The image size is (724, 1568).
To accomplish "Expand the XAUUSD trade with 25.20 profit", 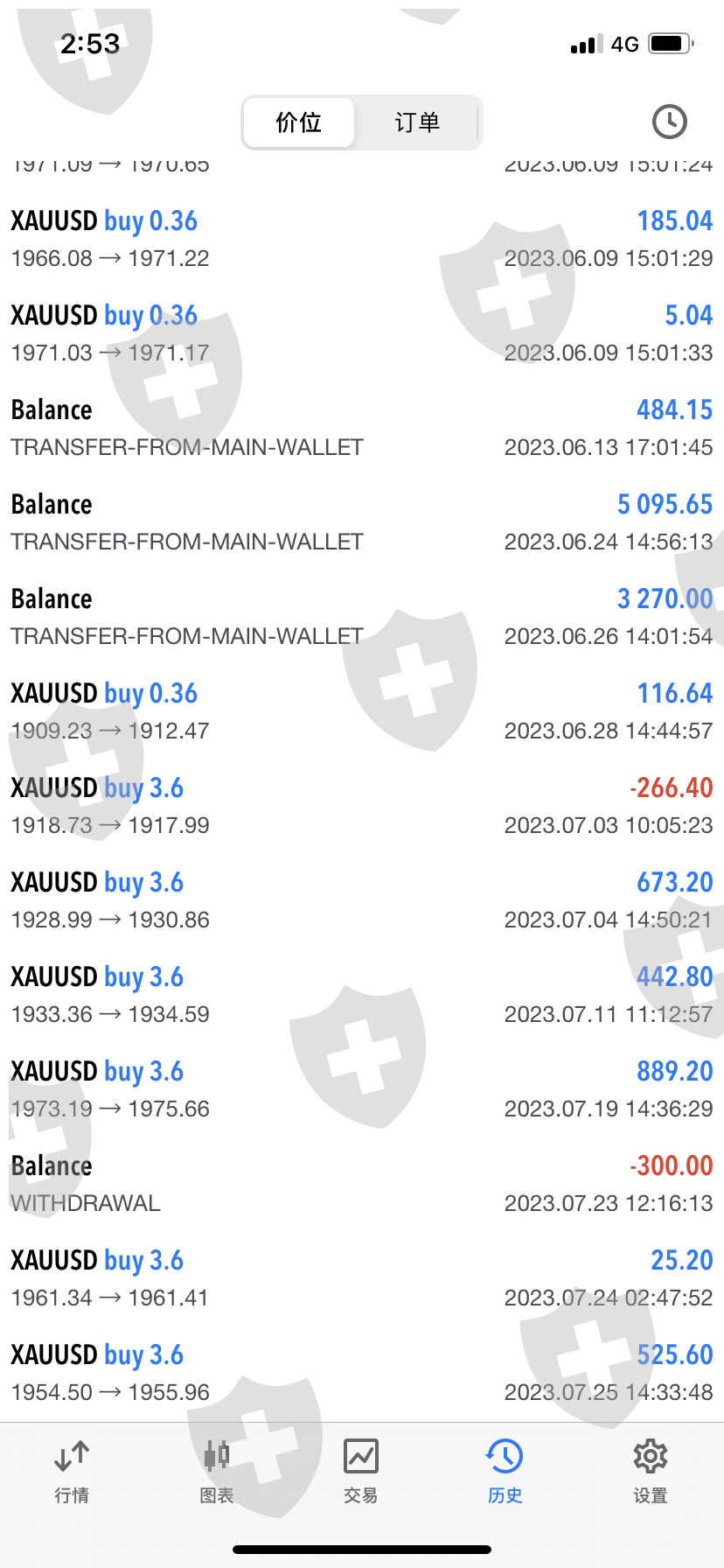I will (361, 1278).
